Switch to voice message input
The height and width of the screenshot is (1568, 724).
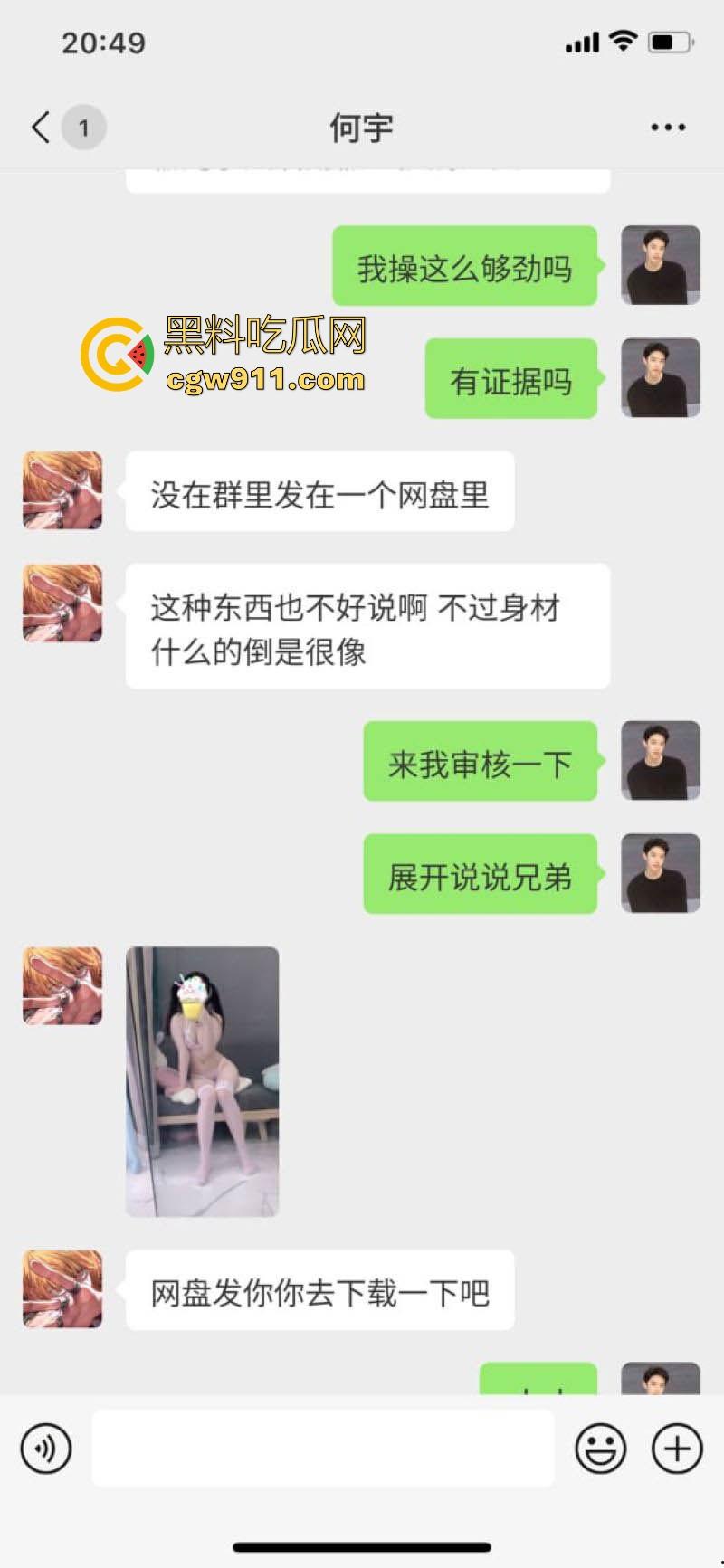coord(45,1449)
